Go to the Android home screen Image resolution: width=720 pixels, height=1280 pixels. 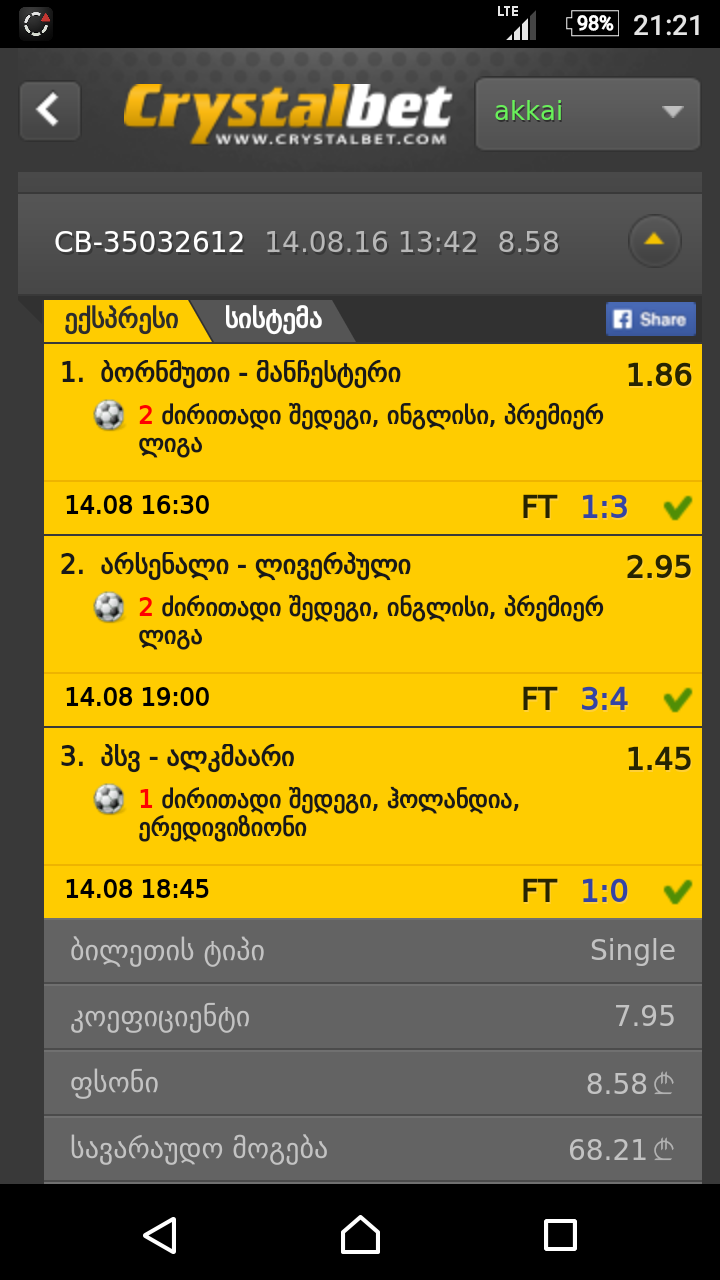pyautogui.click(x=360, y=1234)
